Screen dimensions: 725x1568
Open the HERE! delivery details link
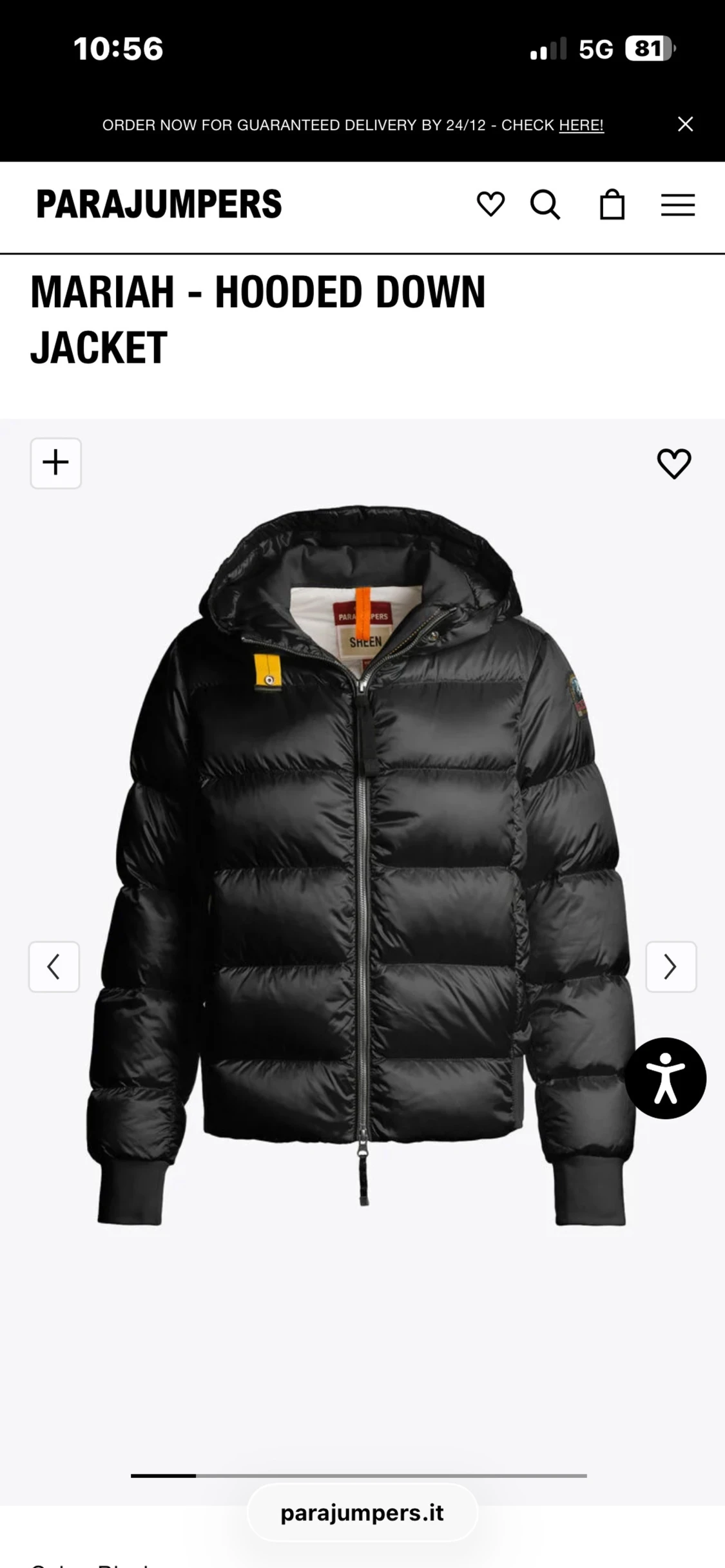click(581, 125)
